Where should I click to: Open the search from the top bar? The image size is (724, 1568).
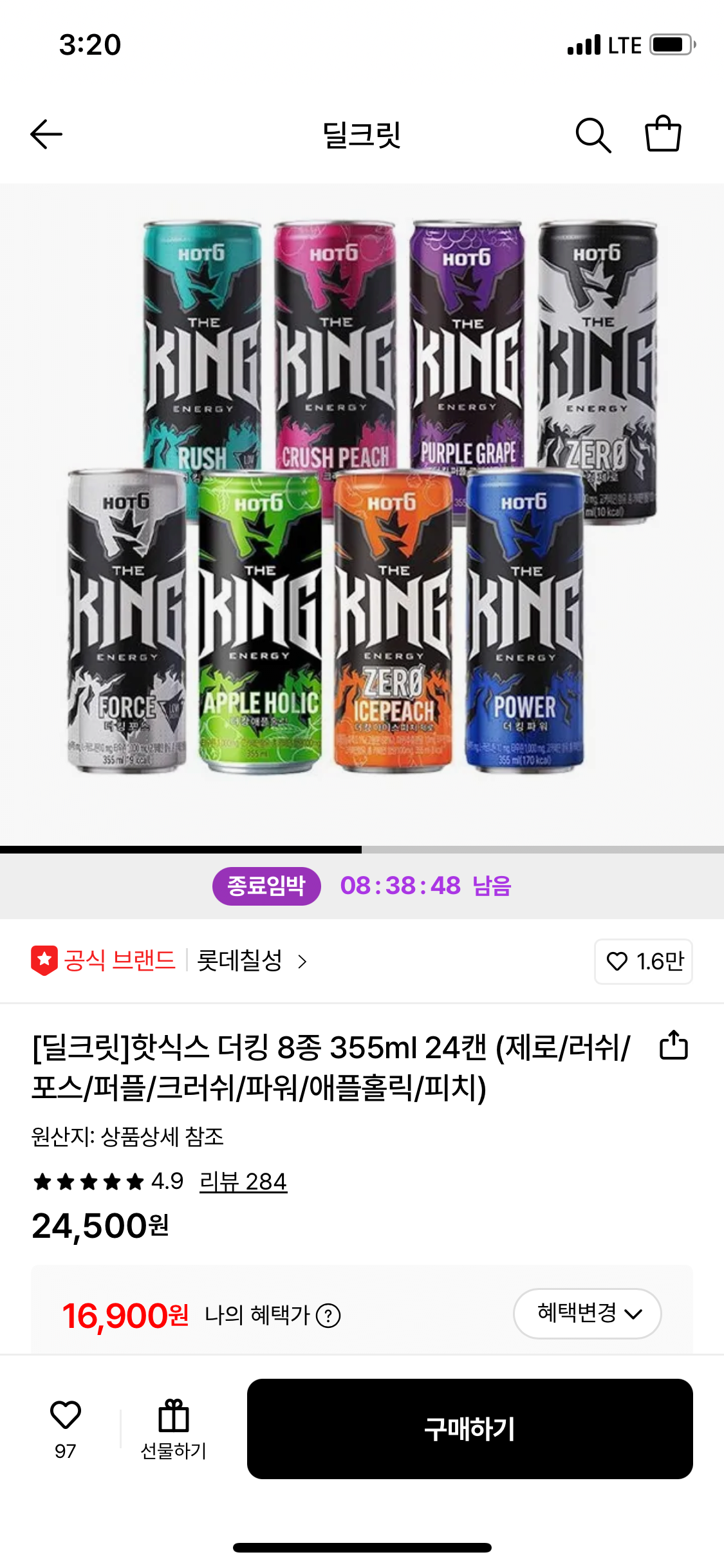point(594,135)
